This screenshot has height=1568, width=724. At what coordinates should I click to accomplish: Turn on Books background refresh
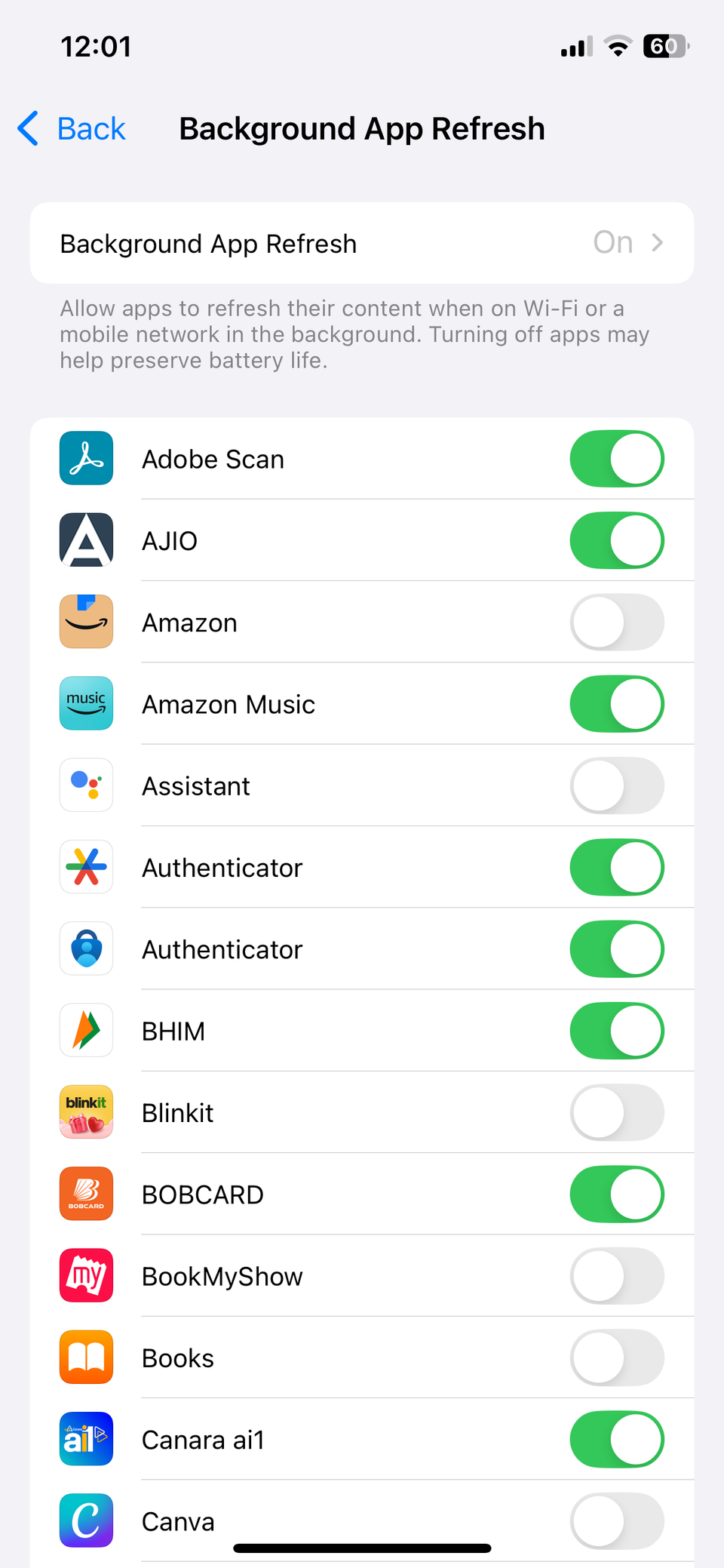[616, 1357]
